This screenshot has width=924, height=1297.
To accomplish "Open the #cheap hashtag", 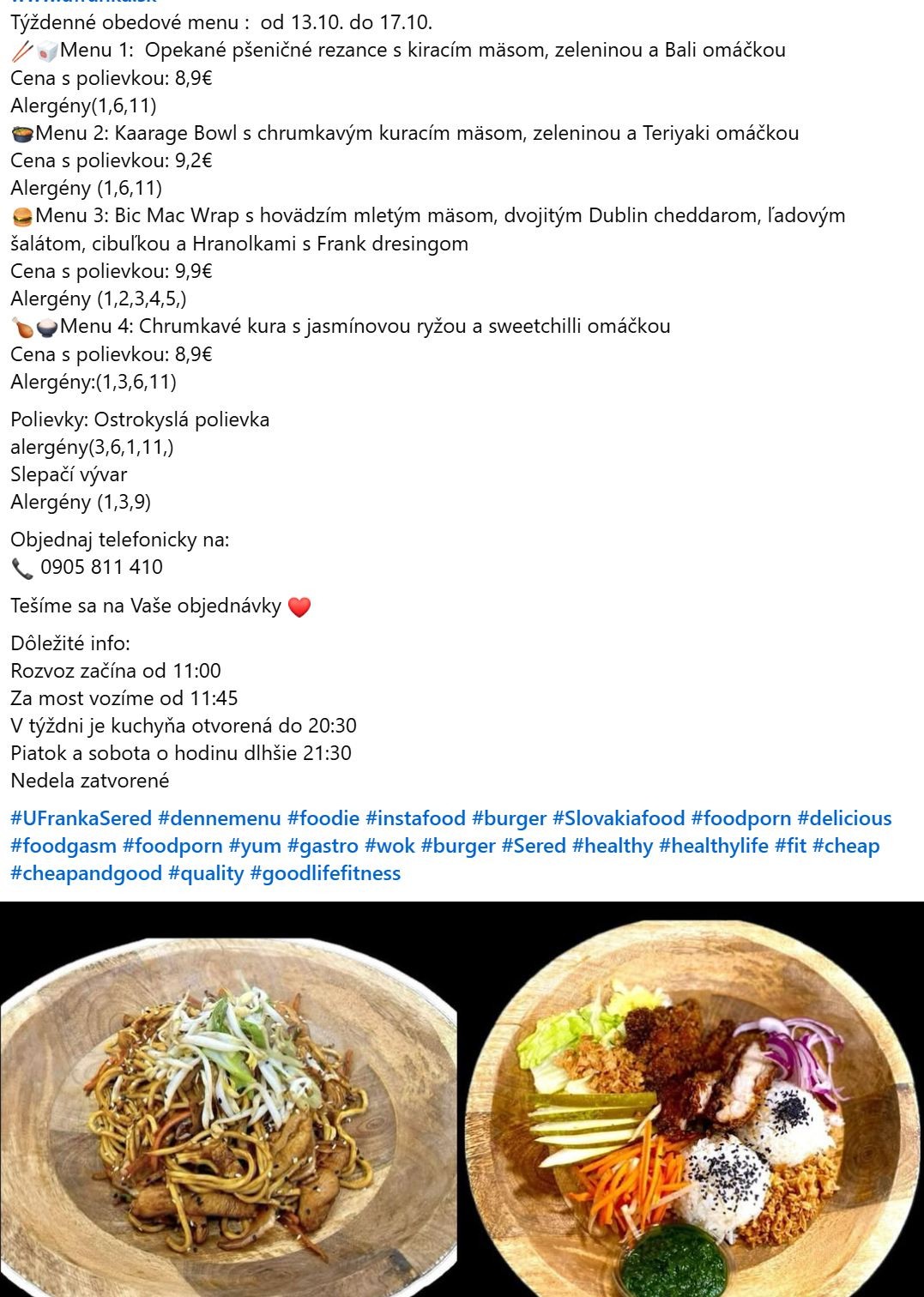I will [845, 846].
